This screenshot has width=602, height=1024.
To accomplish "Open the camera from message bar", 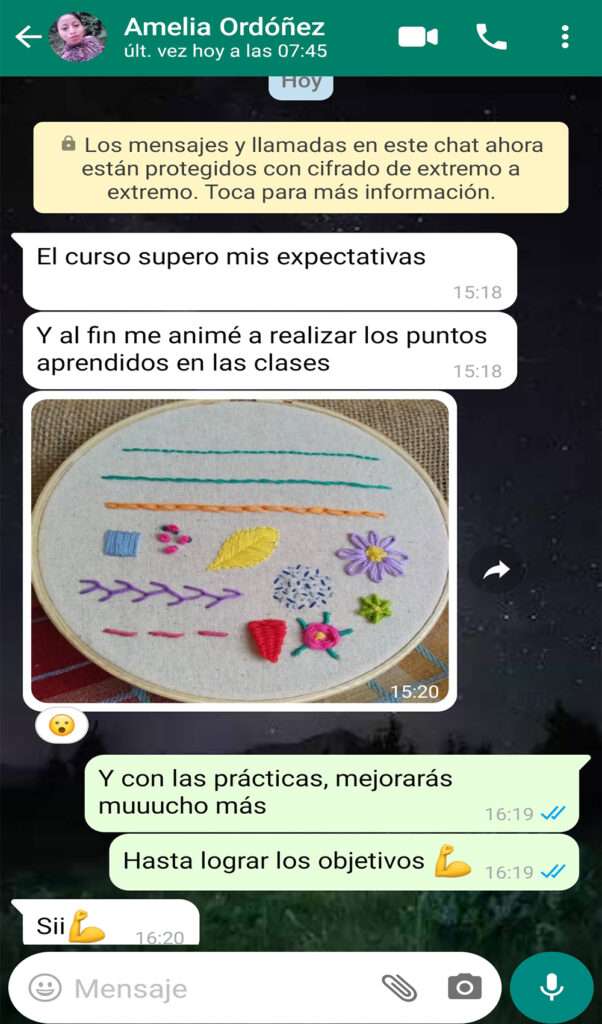I will (x=465, y=987).
